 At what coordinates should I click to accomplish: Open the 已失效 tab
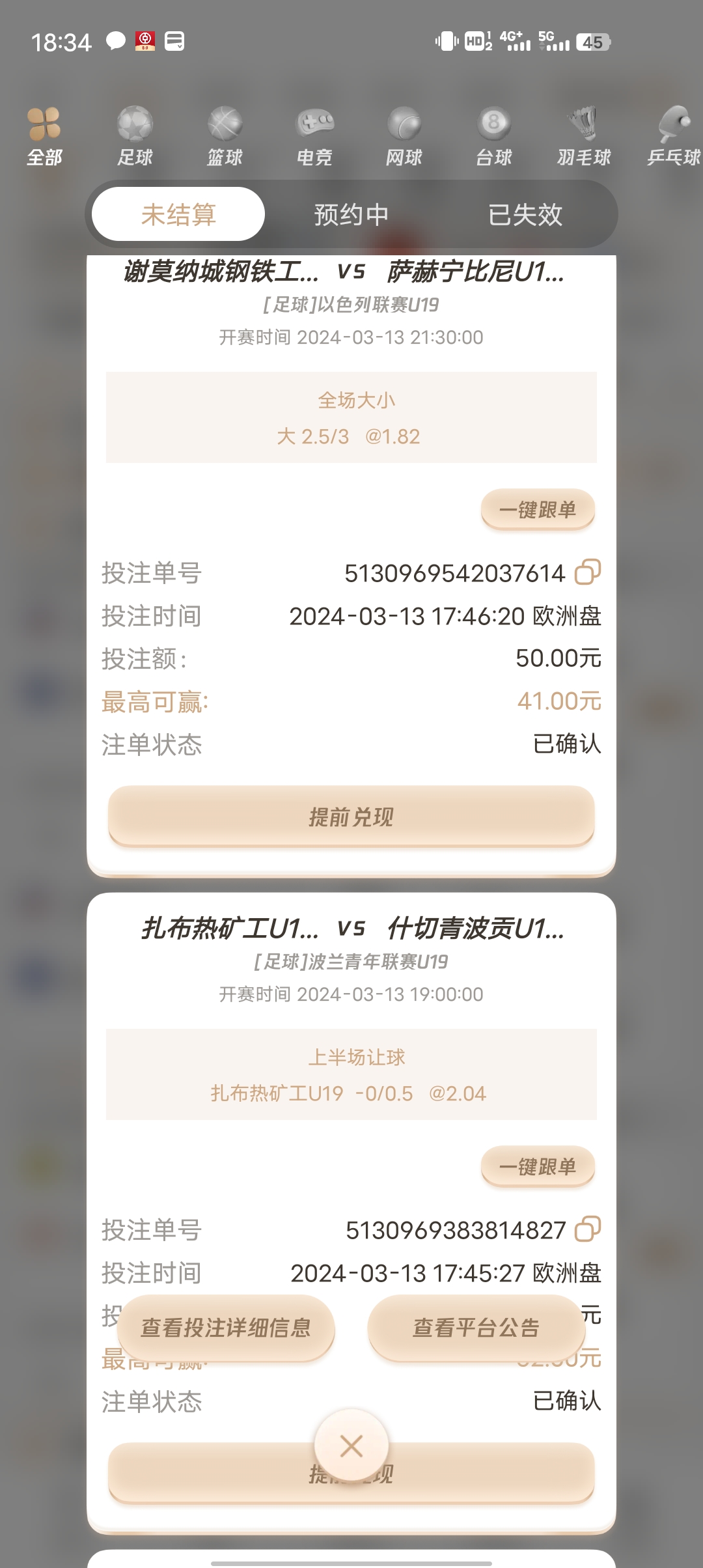[525, 214]
